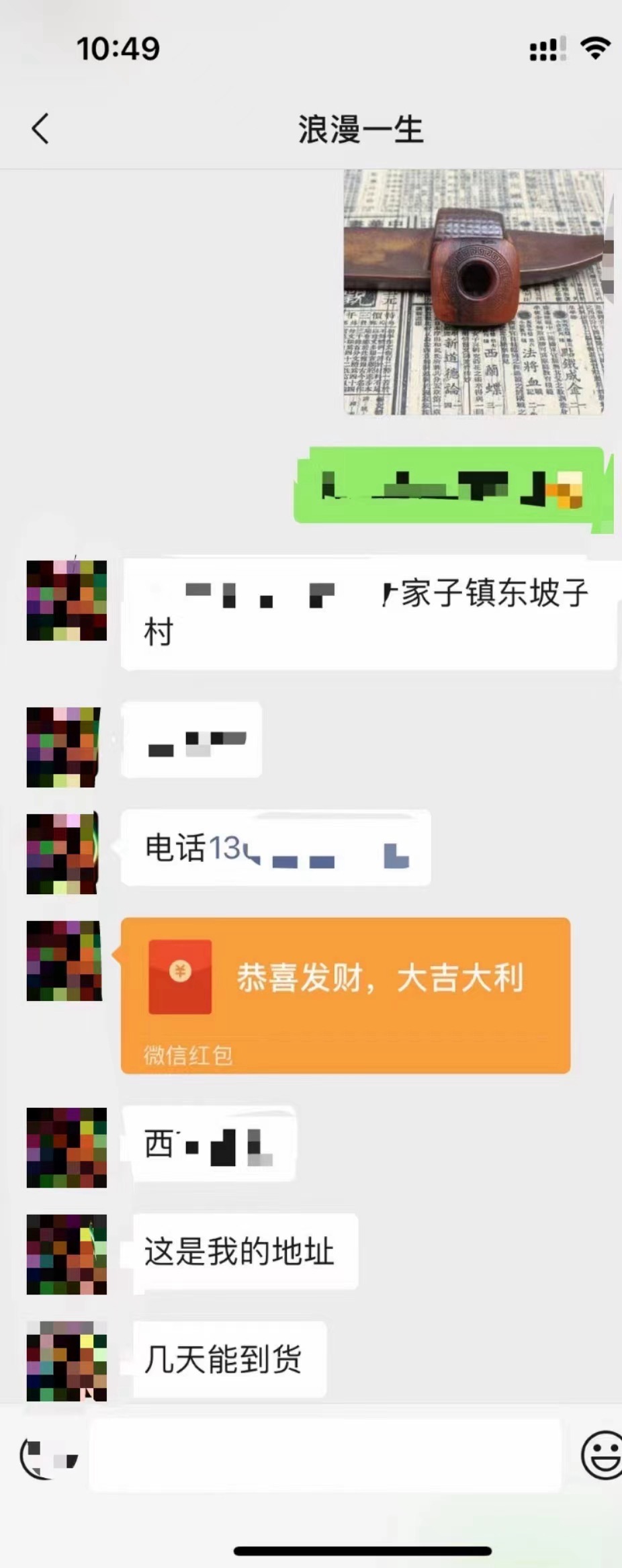Open the sent antique item photo
622x1568 pixels.
coord(474,292)
